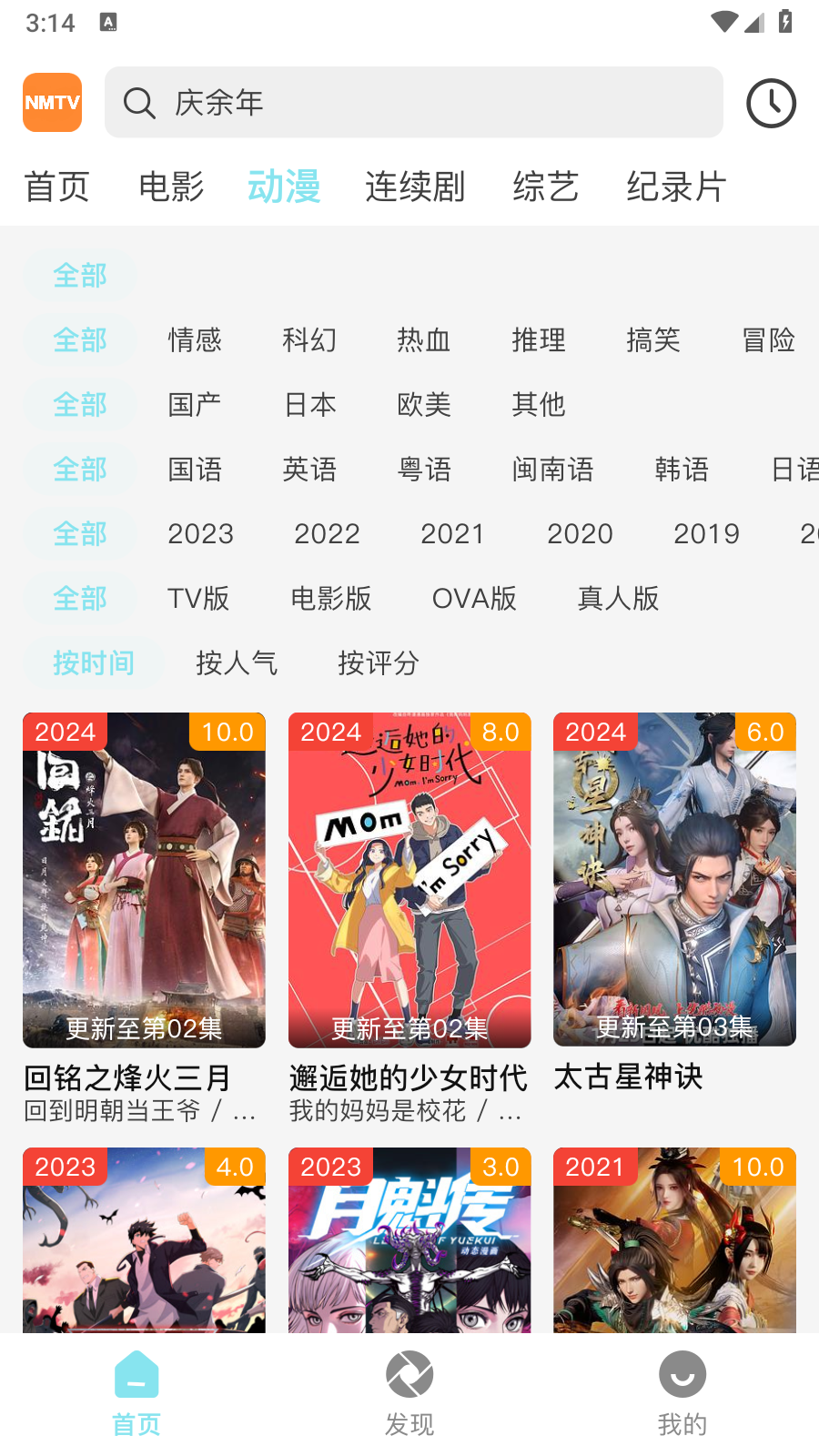819x1456 pixels.
Task: Tap the Wi-Fi status icon
Action: coord(723,22)
